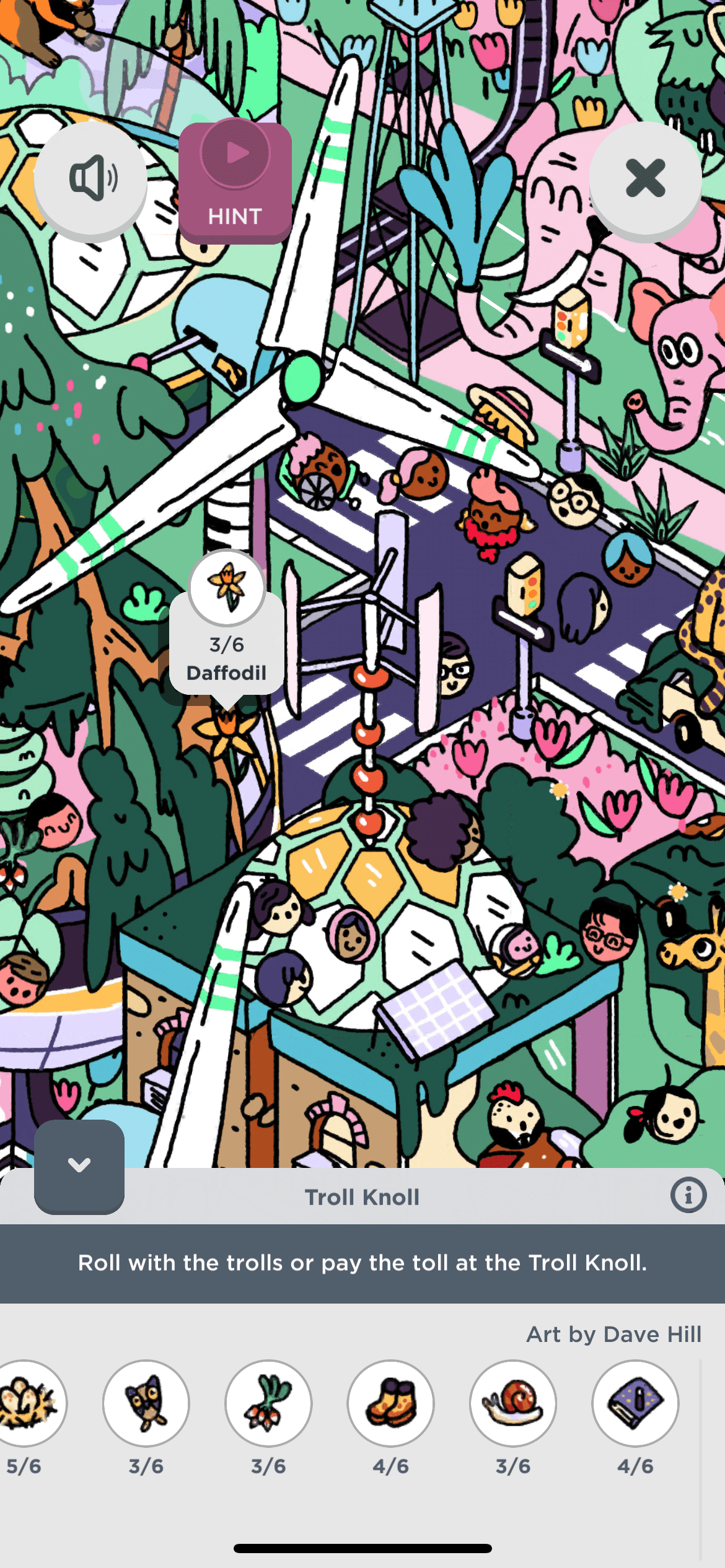Close the Troll Knoll scene
This screenshot has height=1568, width=725.
coord(645,178)
